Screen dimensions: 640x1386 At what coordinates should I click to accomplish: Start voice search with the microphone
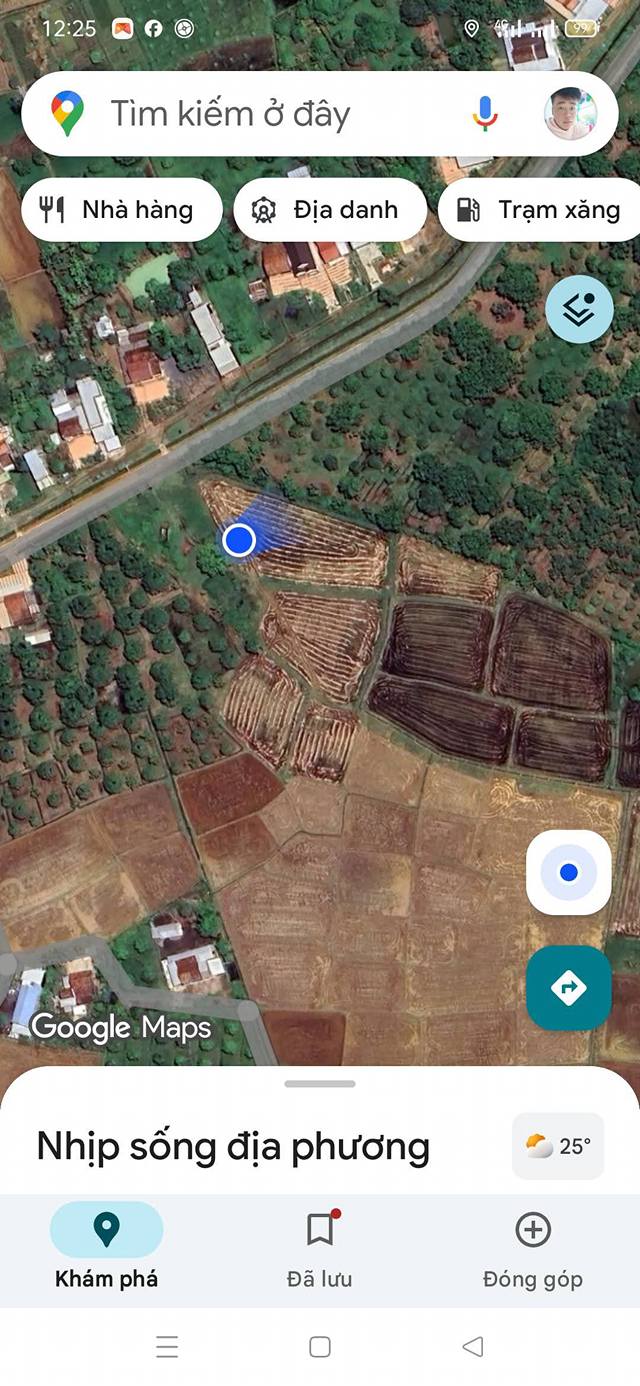[x=485, y=114]
